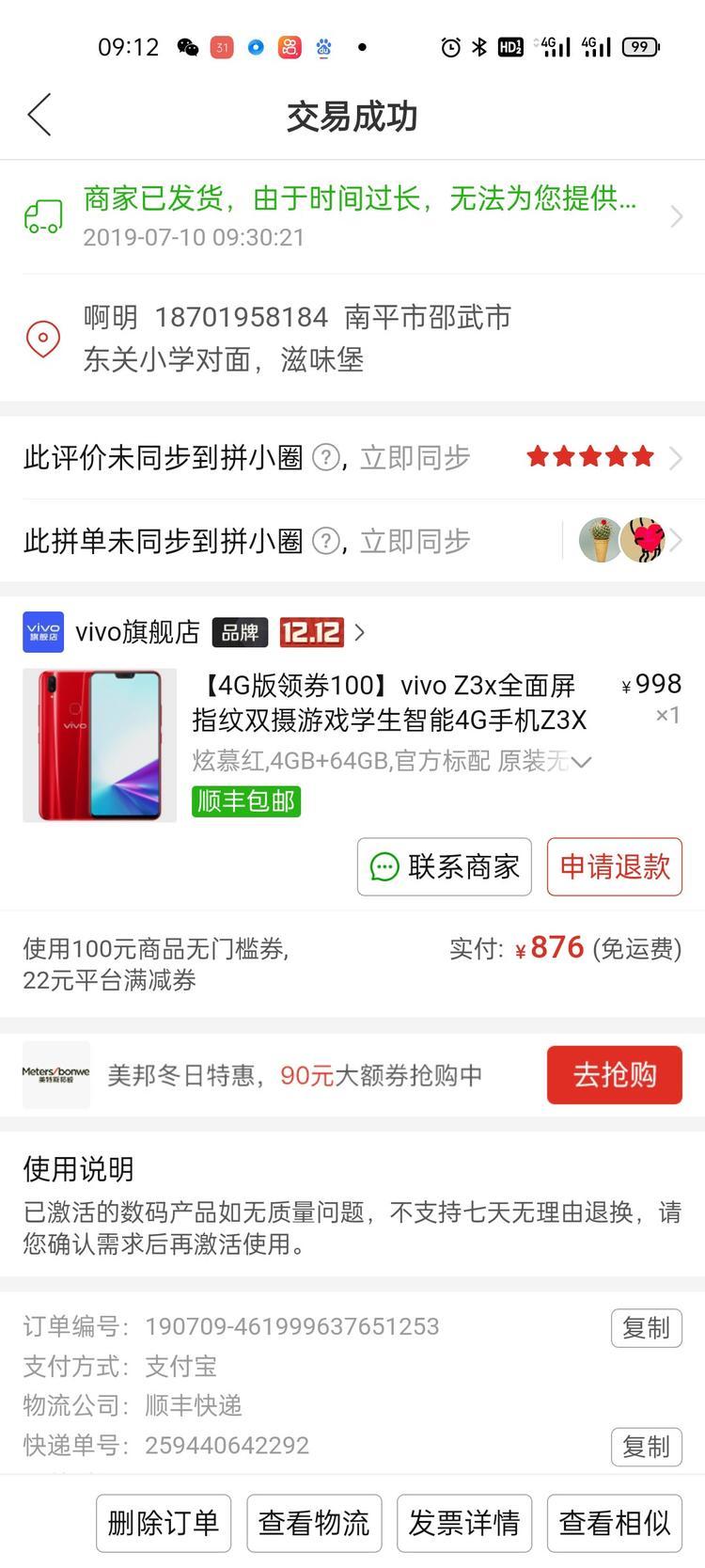Screen dimensions: 705x1568
Task: Tap the 查看物流 button
Action: (314, 1523)
